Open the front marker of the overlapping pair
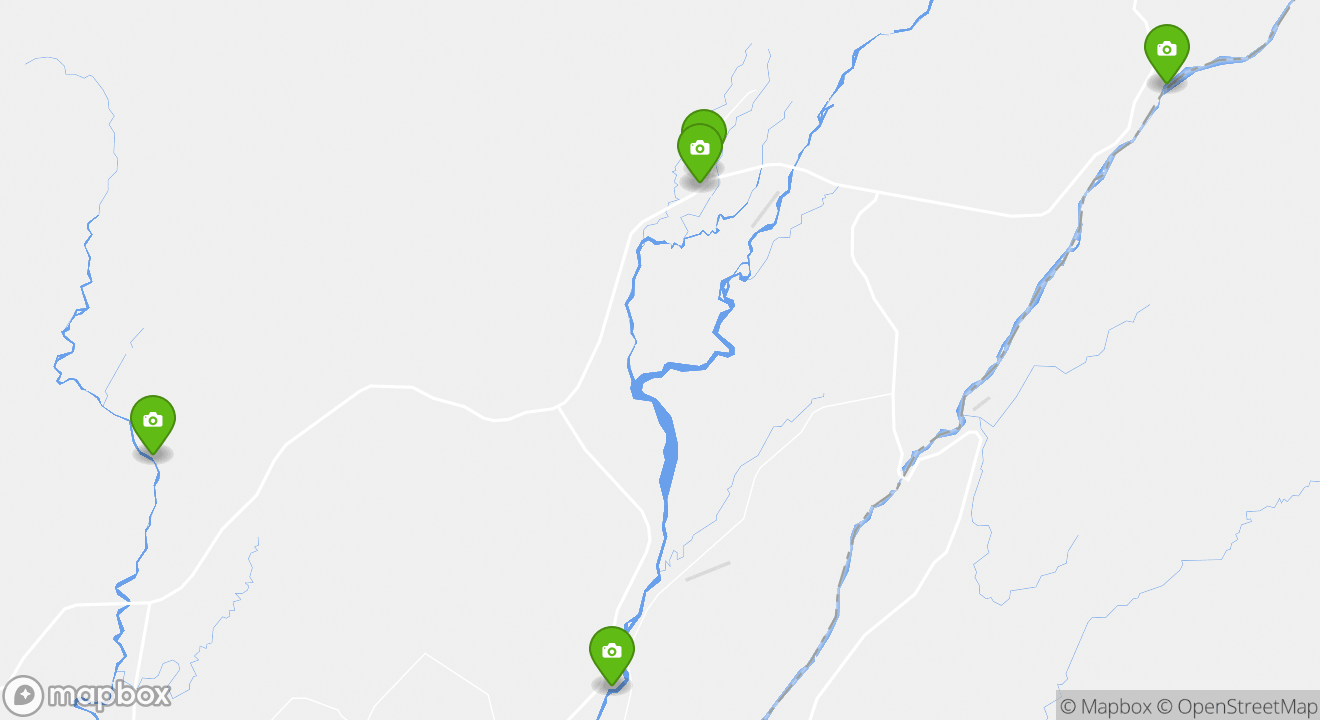 700,151
